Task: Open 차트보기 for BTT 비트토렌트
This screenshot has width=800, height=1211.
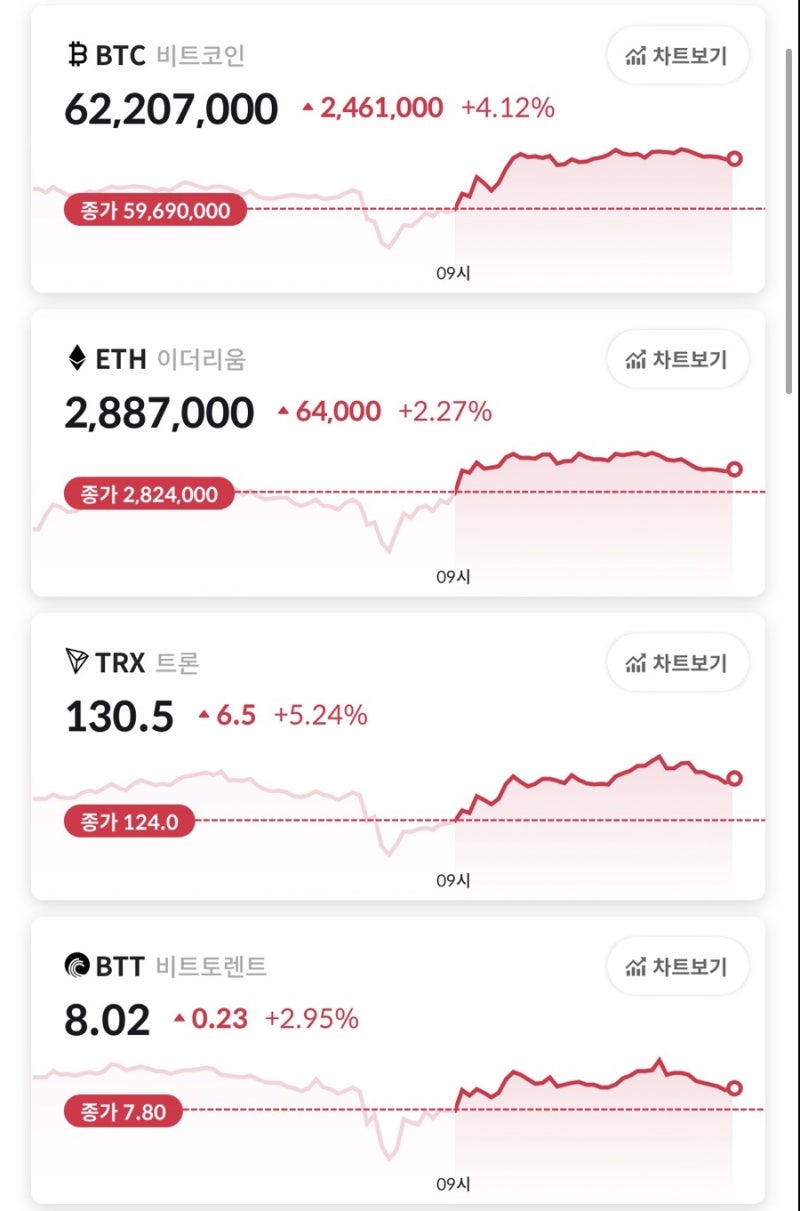Action: 677,968
